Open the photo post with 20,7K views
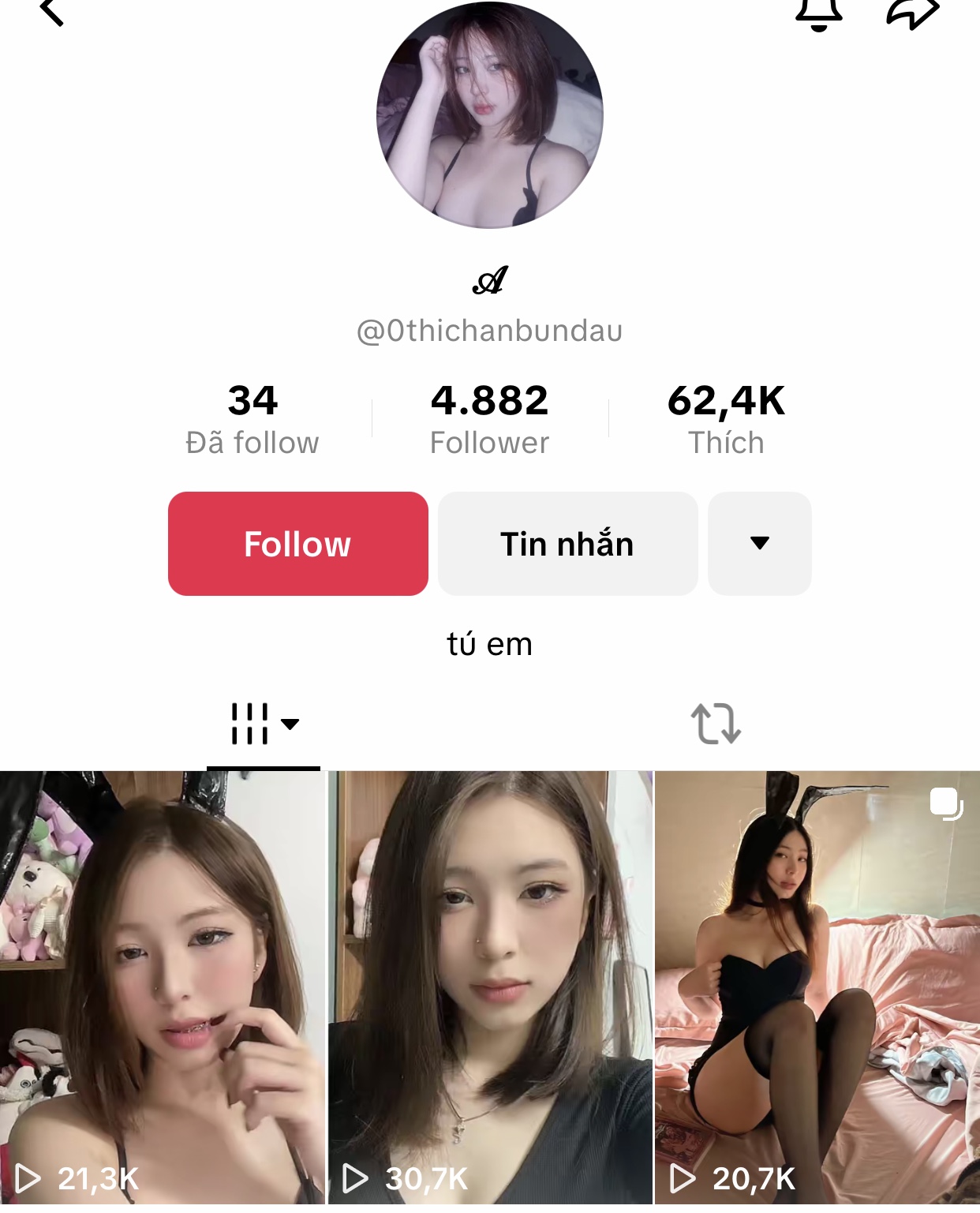This screenshot has height=1213, width=980. click(817, 986)
